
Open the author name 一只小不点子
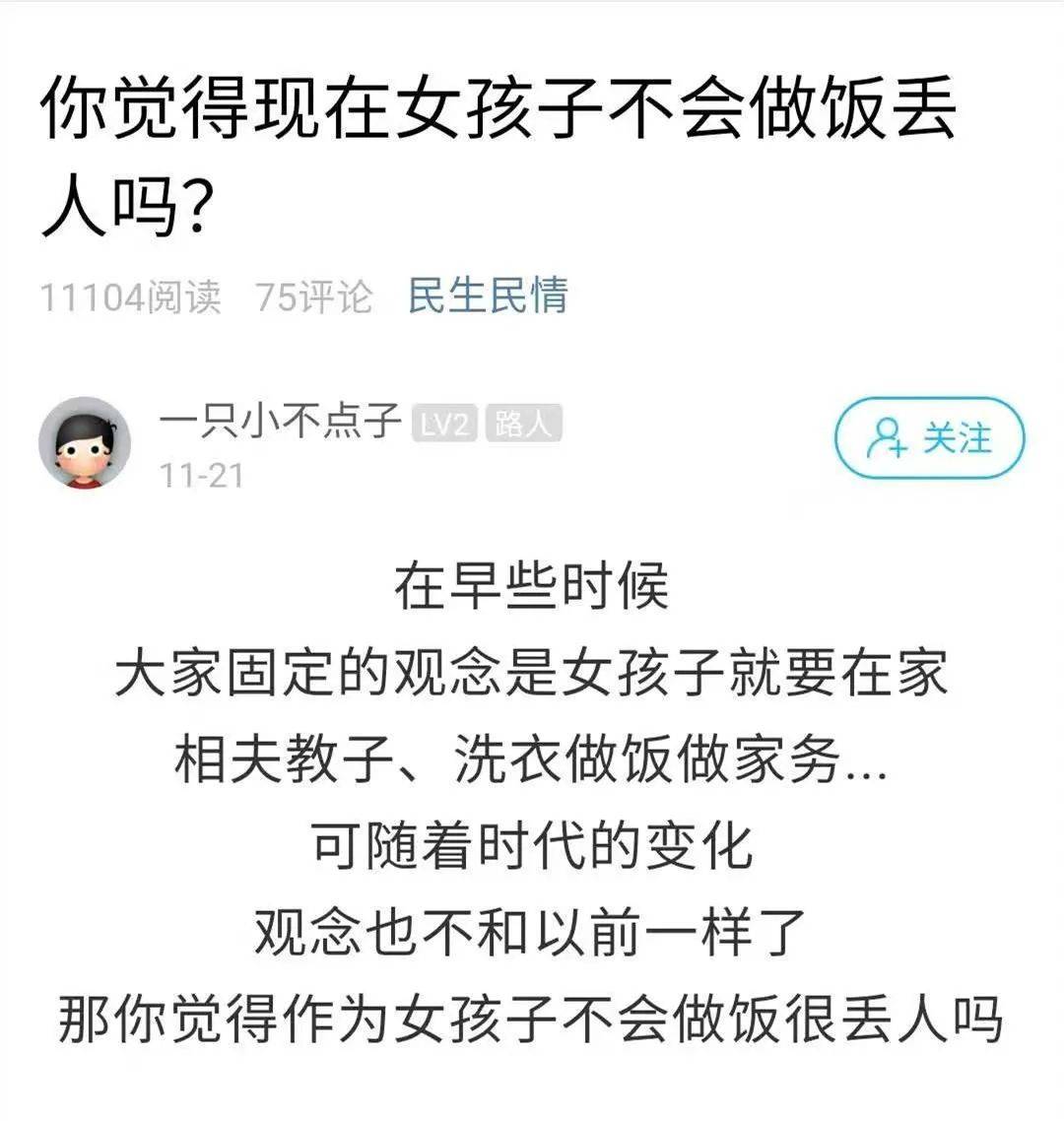280,423
